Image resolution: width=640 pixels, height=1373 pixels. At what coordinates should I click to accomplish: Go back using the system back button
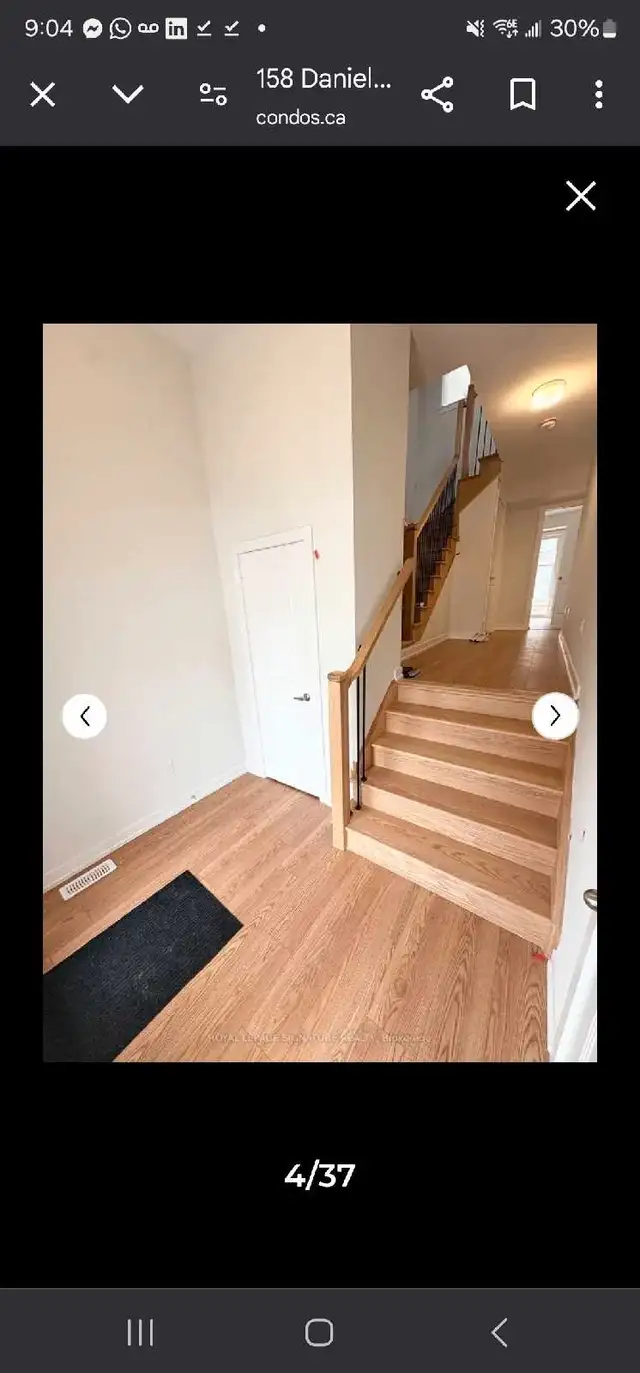[499, 1332]
